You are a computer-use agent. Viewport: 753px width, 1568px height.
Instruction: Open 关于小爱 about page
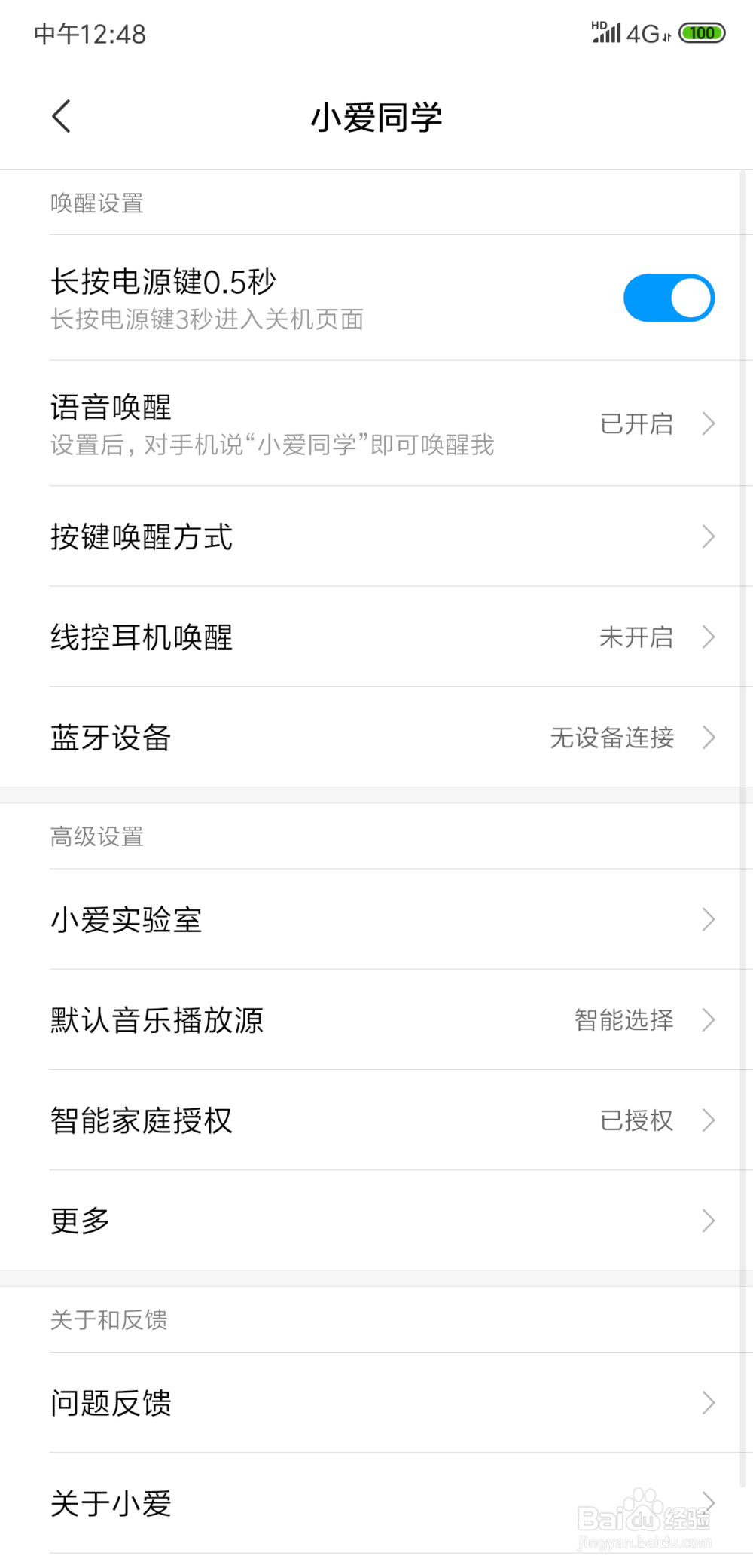pos(376,1503)
